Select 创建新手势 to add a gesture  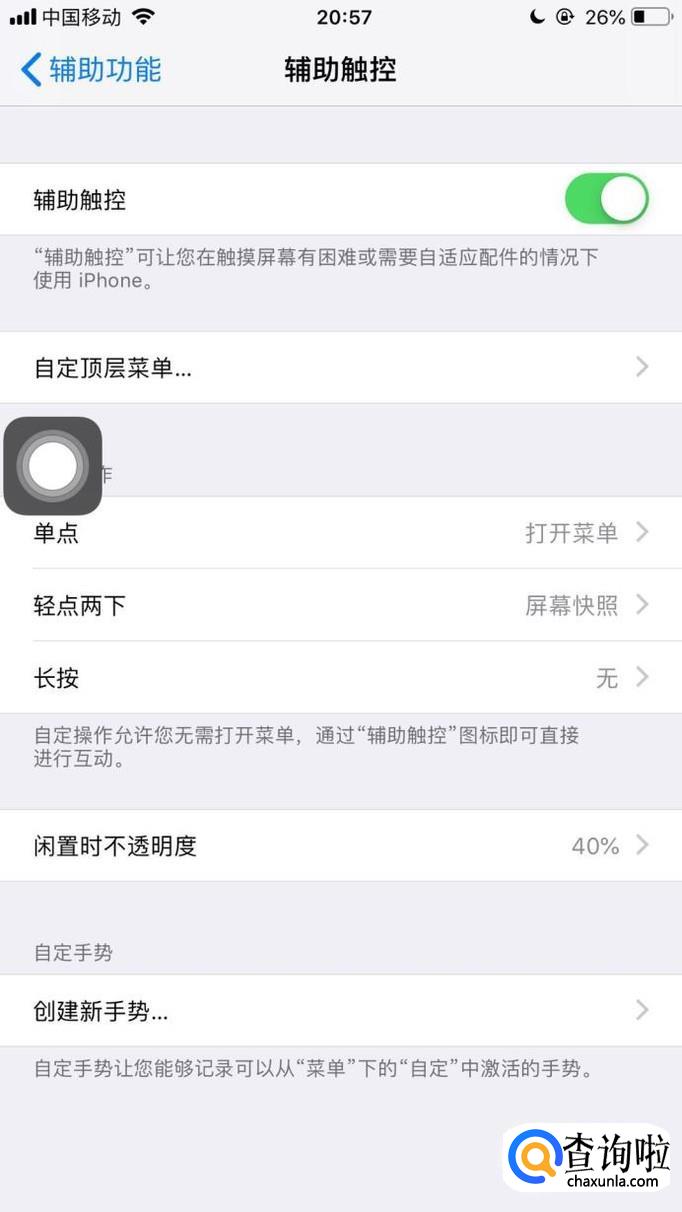click(340, 1011)
